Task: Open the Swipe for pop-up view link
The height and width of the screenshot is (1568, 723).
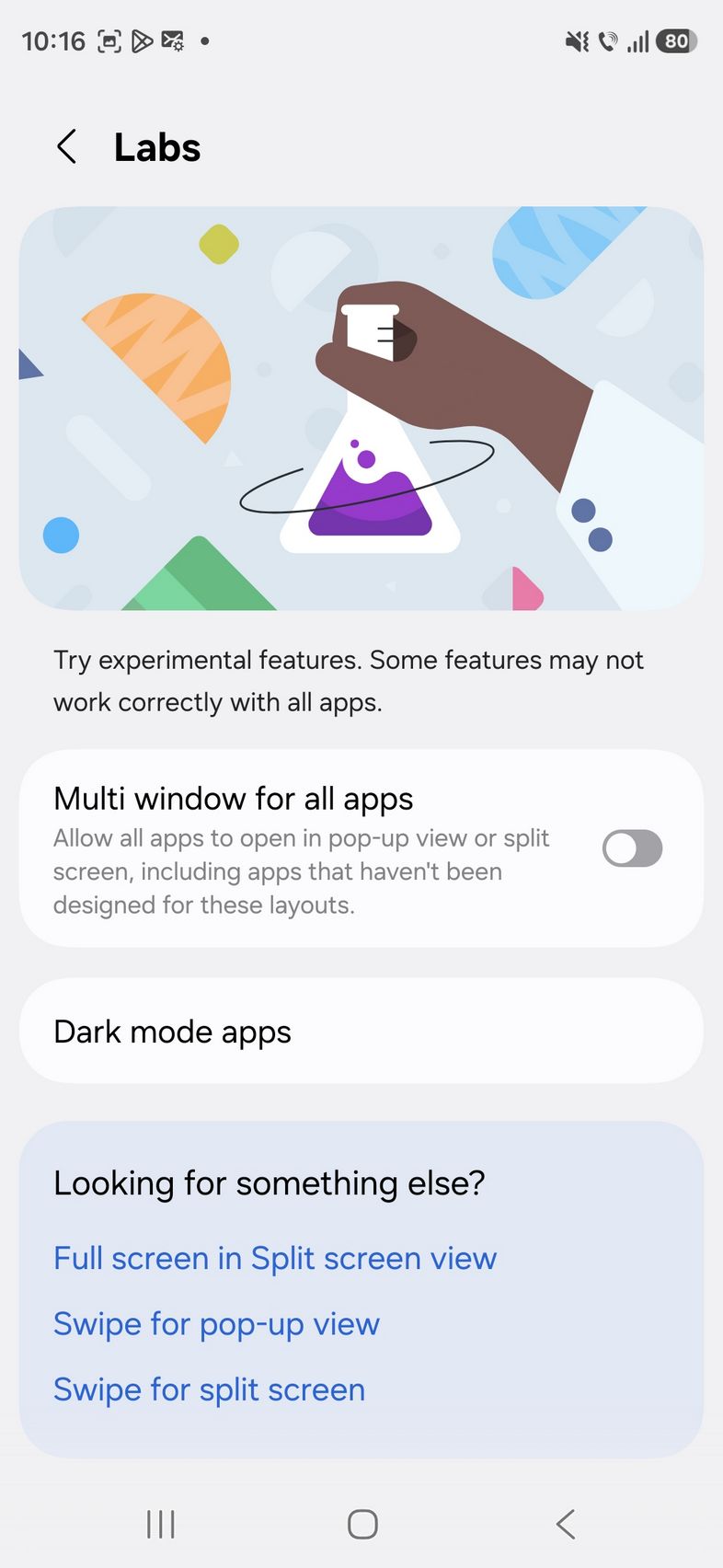Action: [216, 1324]
